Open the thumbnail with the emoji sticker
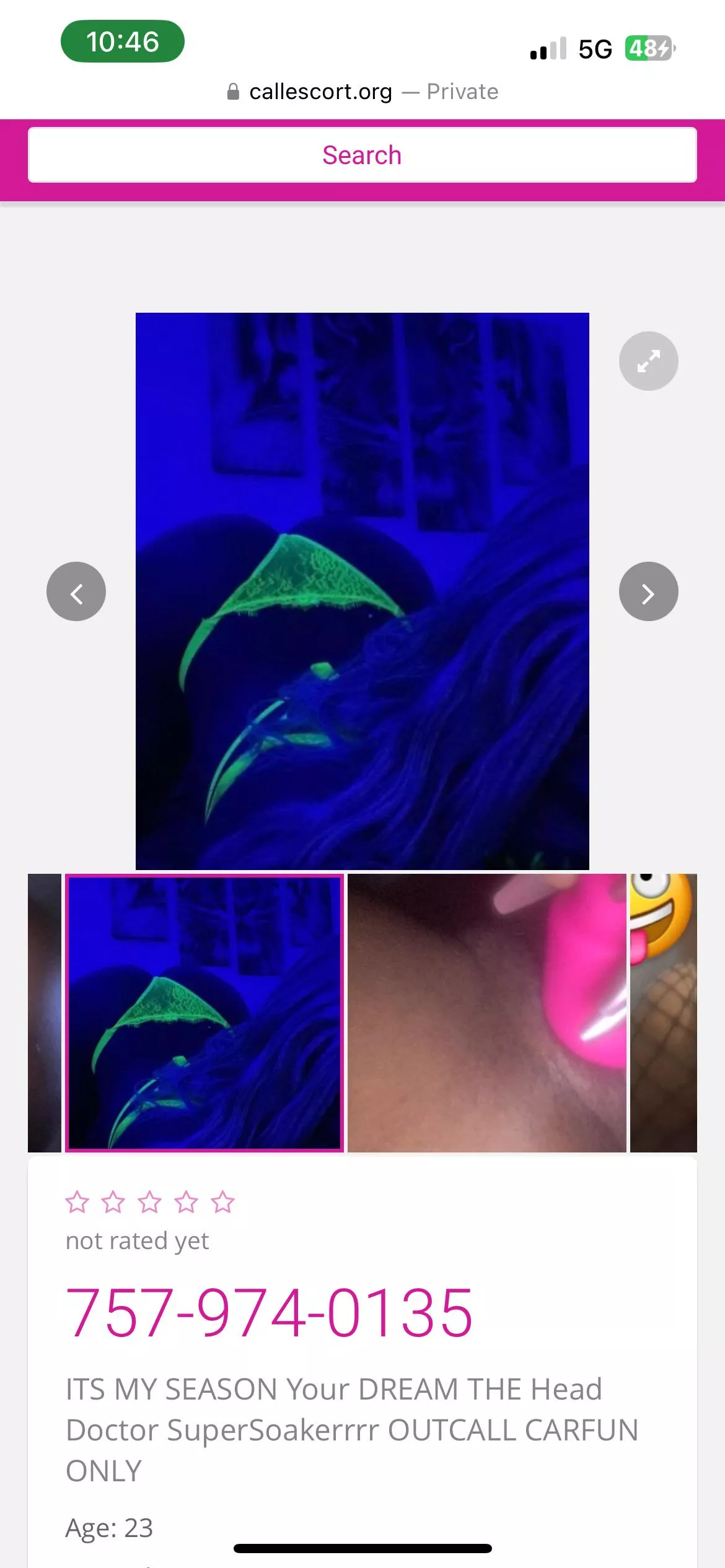Image resolution: width=725 pixels, height=1568 pixels. coord(663,1013)
